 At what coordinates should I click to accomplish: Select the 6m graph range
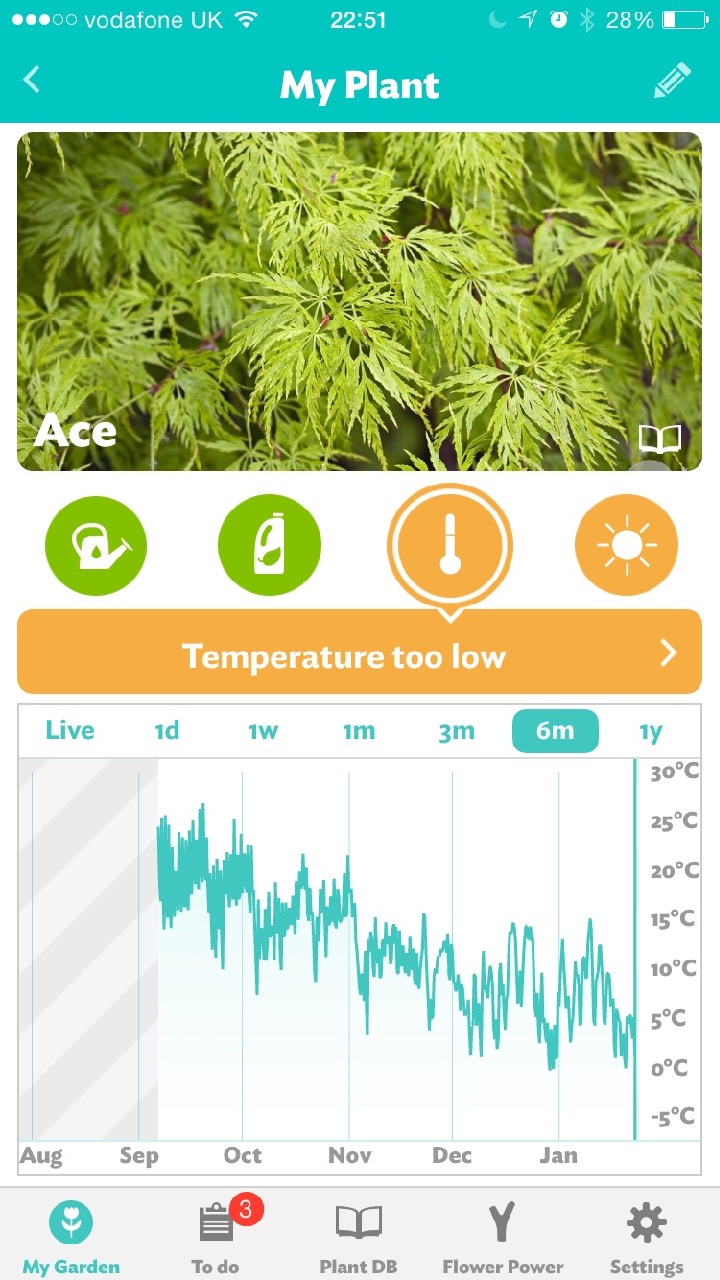[555, 730]
